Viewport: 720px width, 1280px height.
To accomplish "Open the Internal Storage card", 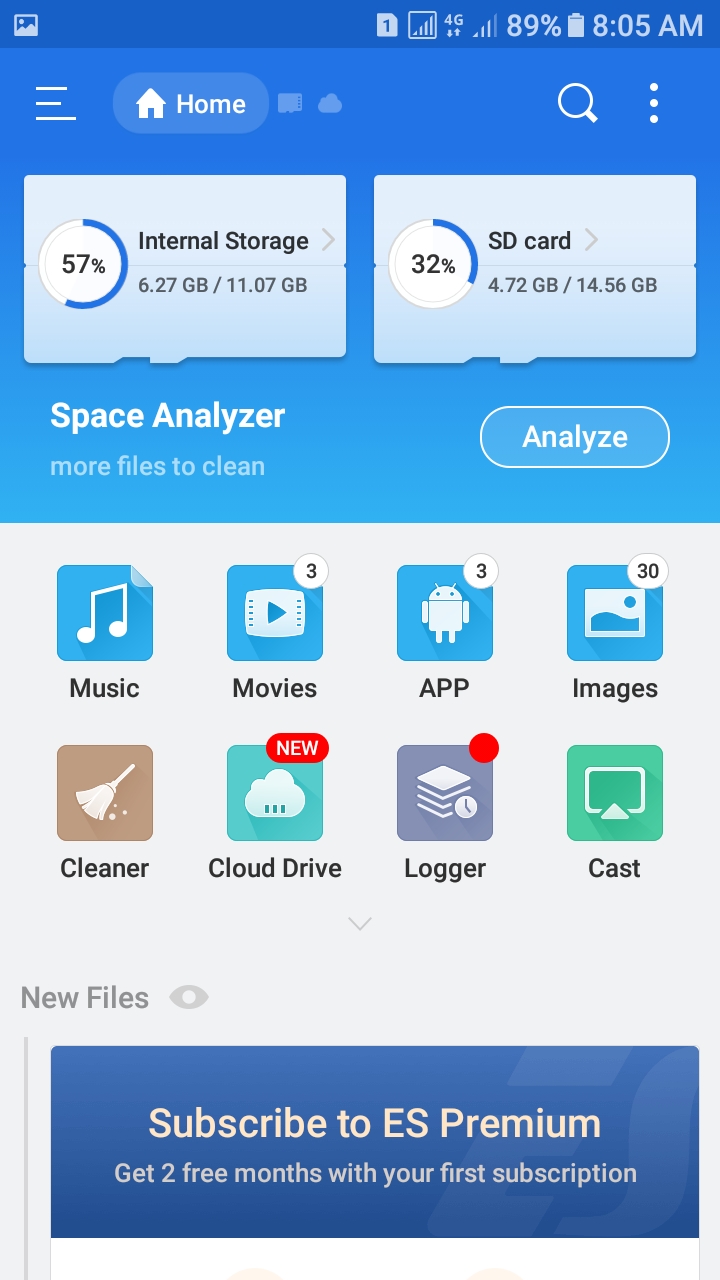I will tap(185, 265).
